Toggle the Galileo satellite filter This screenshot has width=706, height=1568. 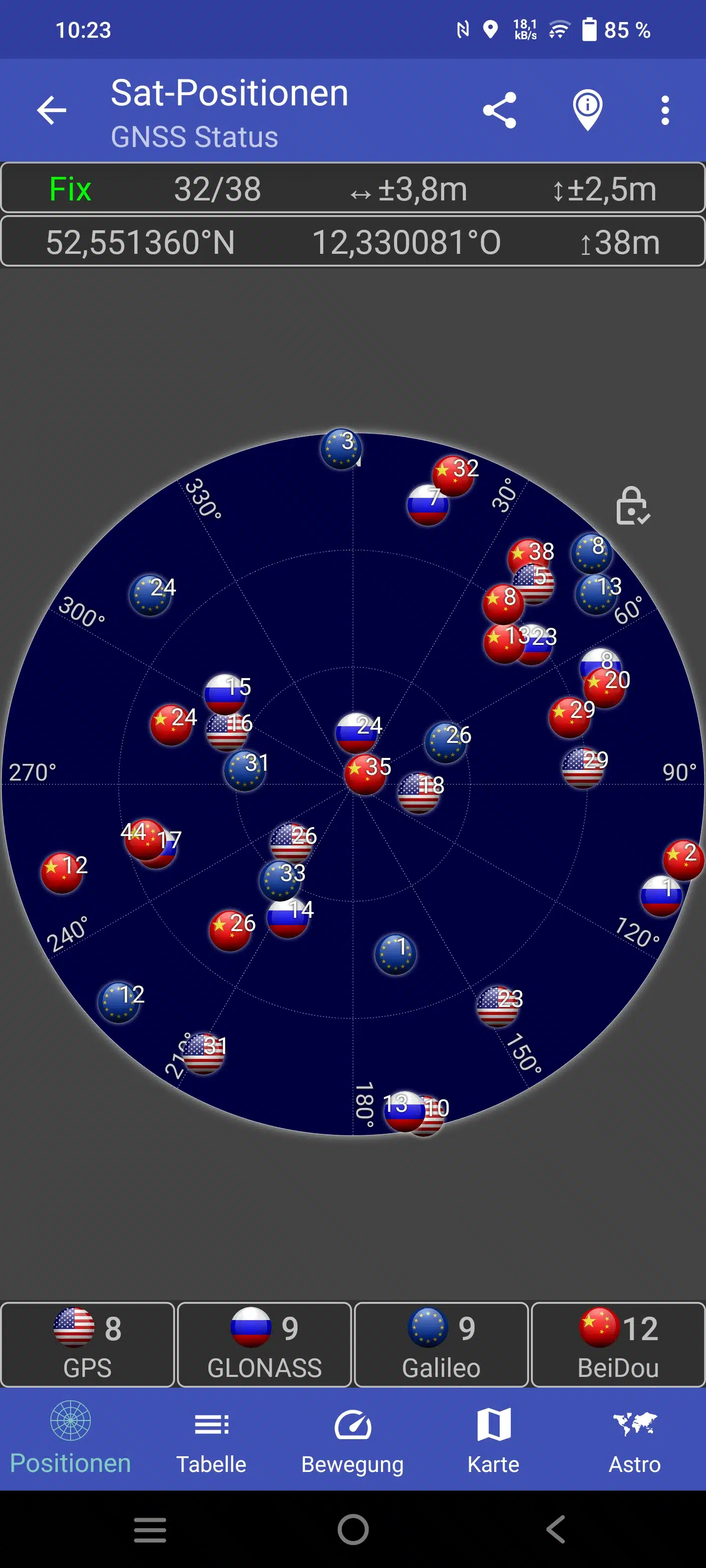click(441, 1344)
